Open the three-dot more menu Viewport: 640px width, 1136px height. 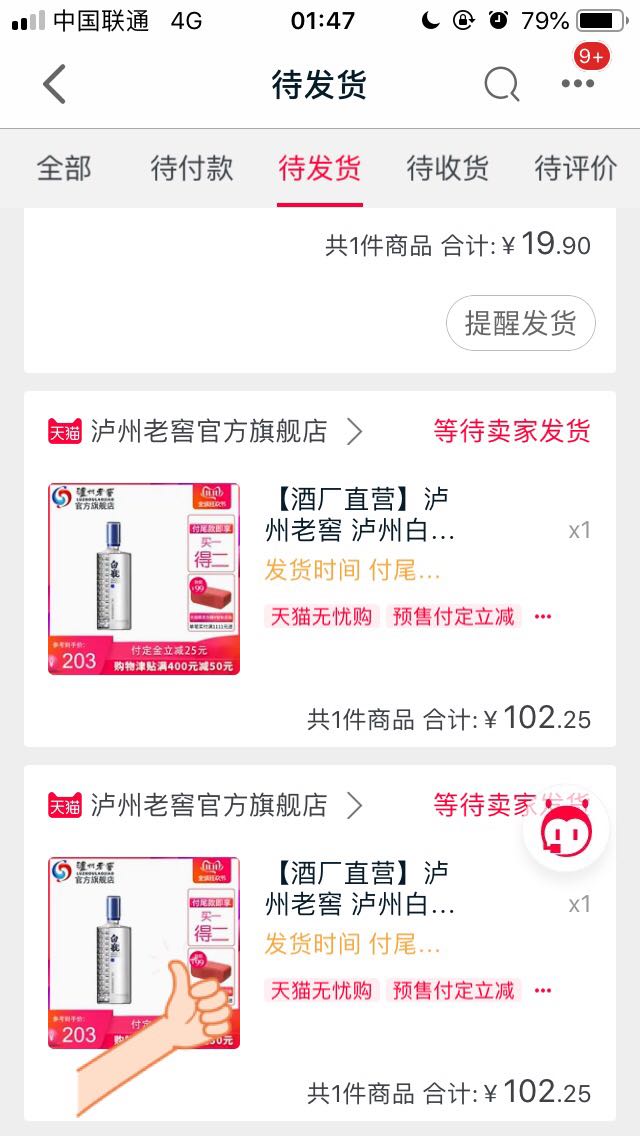[x=578, y=85]
